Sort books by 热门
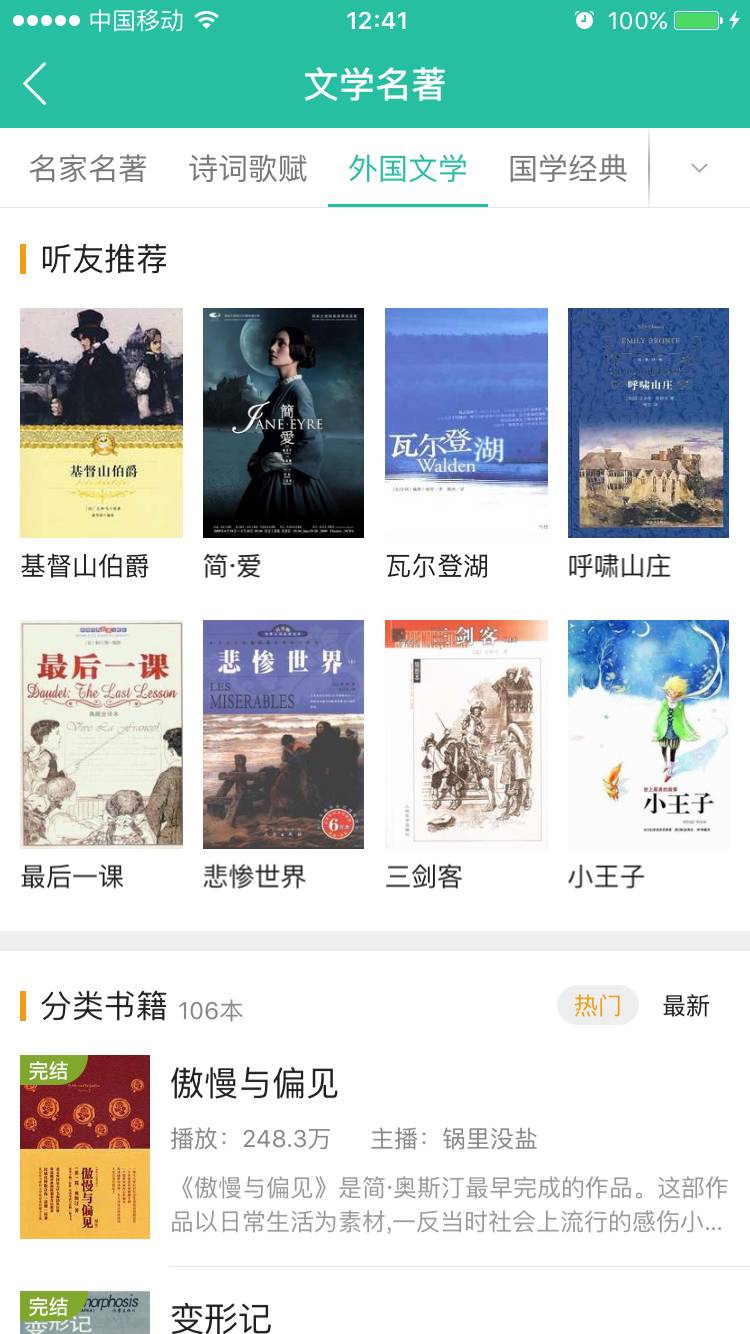Viewport: 750px width, 1334px height. pyautogui.click(x=597, y=1006)
